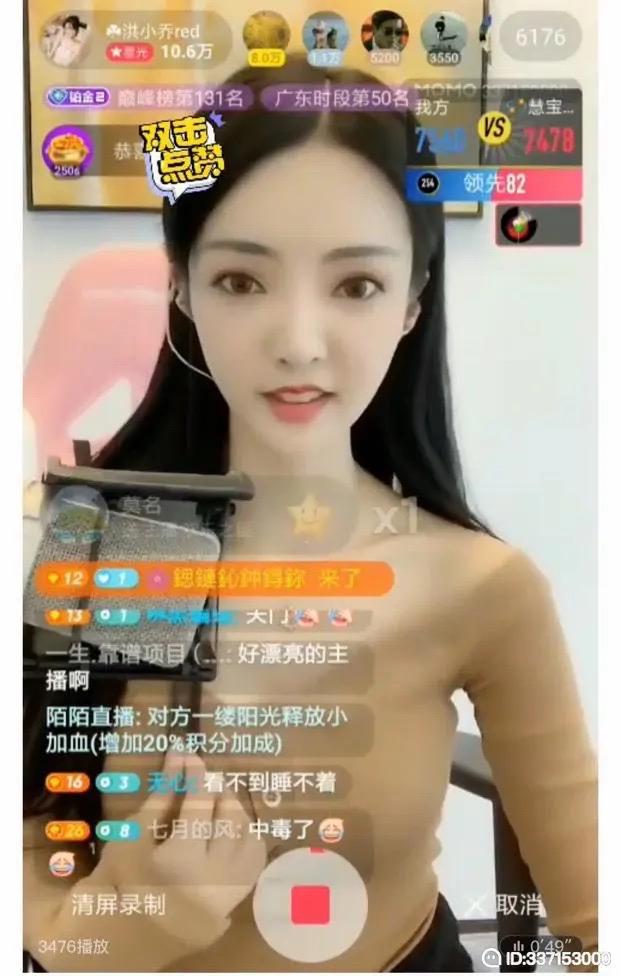
Task: Open 广东时段第50名 ranking badge
Action: pyautogui.click(x=336, y=98)
